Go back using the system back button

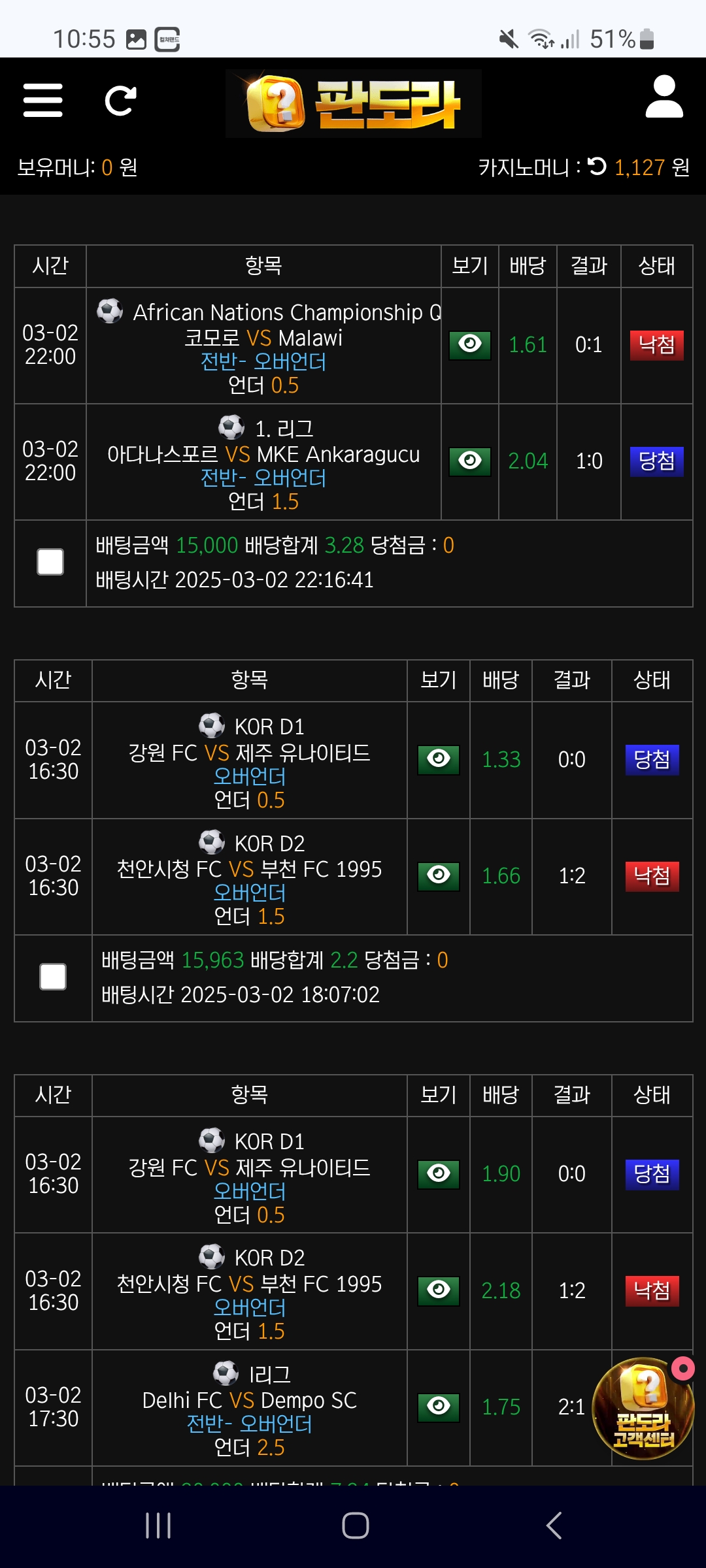click(x=554, y=1526)
